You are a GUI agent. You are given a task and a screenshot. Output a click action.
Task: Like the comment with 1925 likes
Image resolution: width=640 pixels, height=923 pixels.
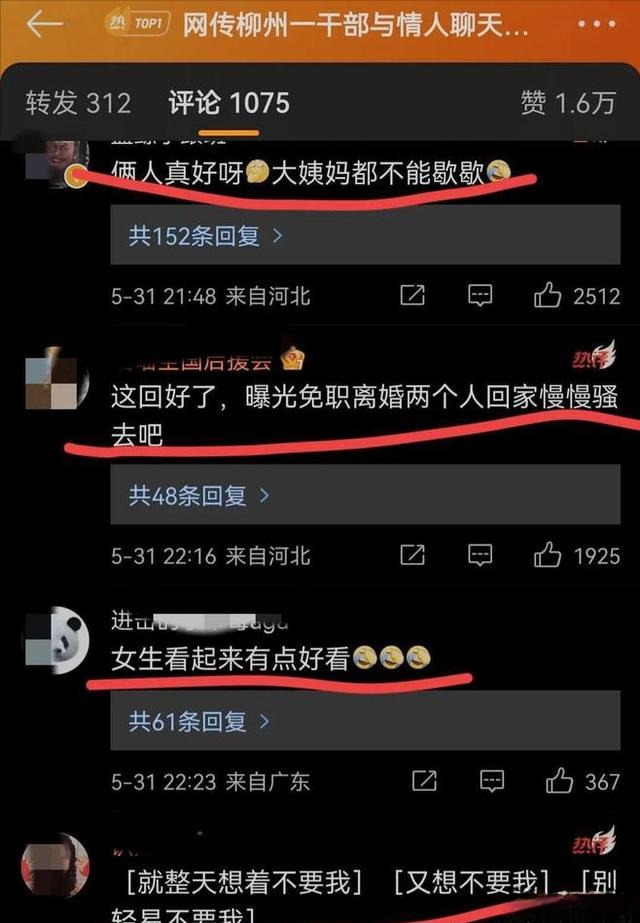[x=548, y=556]
